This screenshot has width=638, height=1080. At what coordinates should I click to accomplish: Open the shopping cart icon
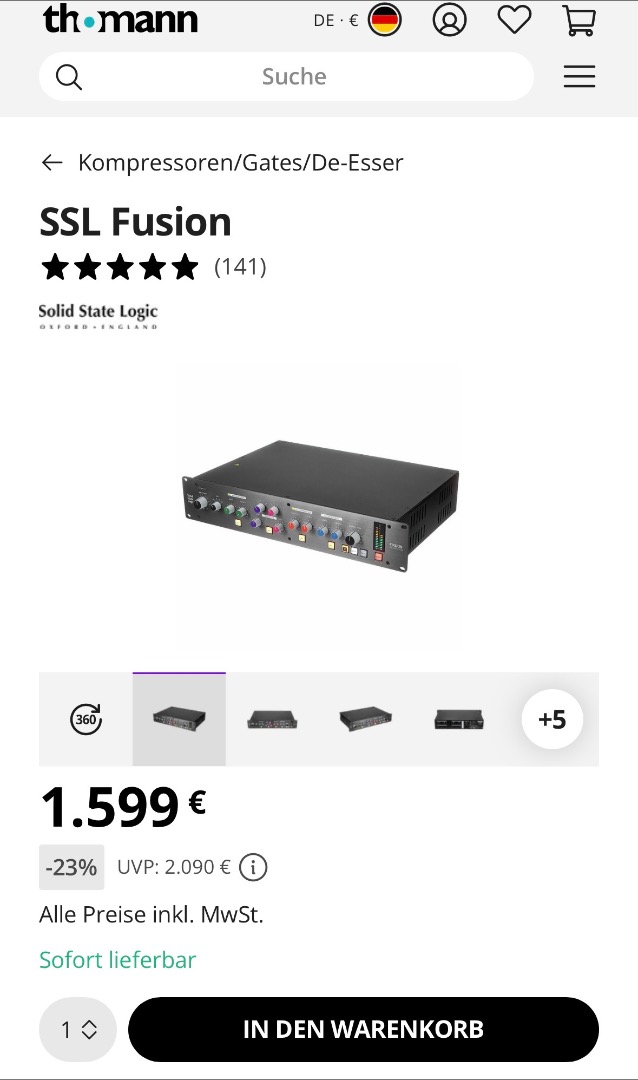(x=578, y=20)
